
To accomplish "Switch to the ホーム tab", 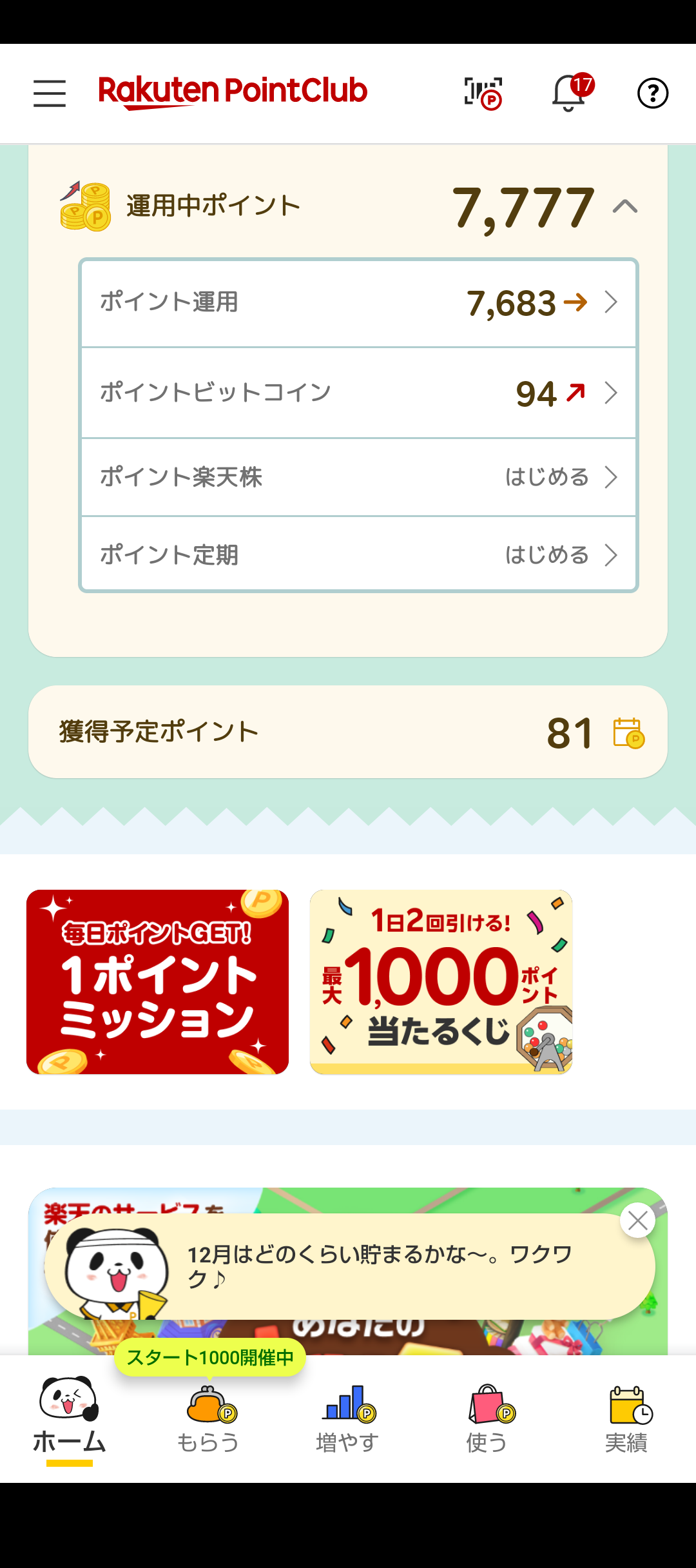I will (70, 1418).
